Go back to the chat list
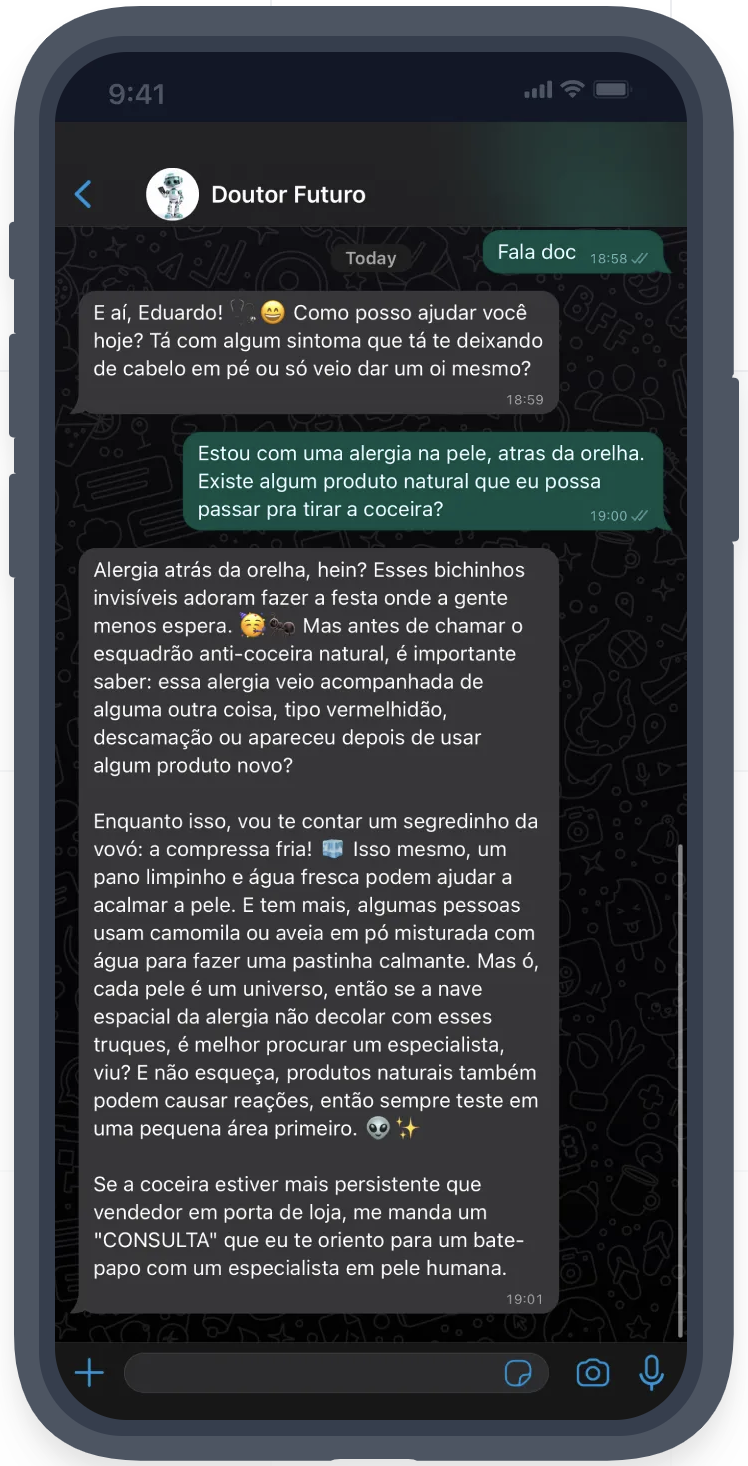The width and height of the screenshot is (748, 1466). pyautogui.click(x=84, y=194)
